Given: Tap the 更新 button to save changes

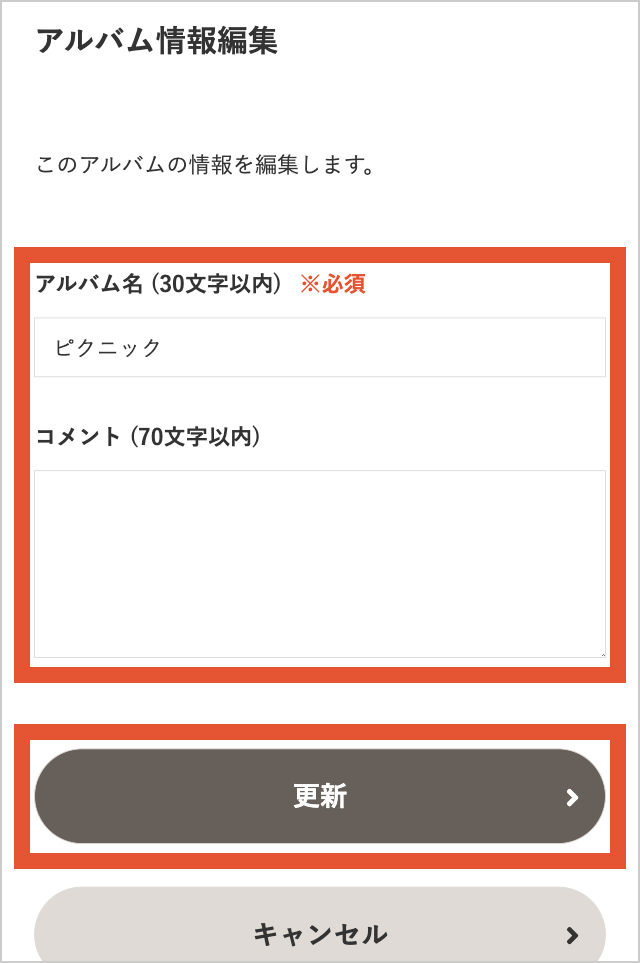Looking at the screenshot, I should pyautogui.click(x=320, y=796).
